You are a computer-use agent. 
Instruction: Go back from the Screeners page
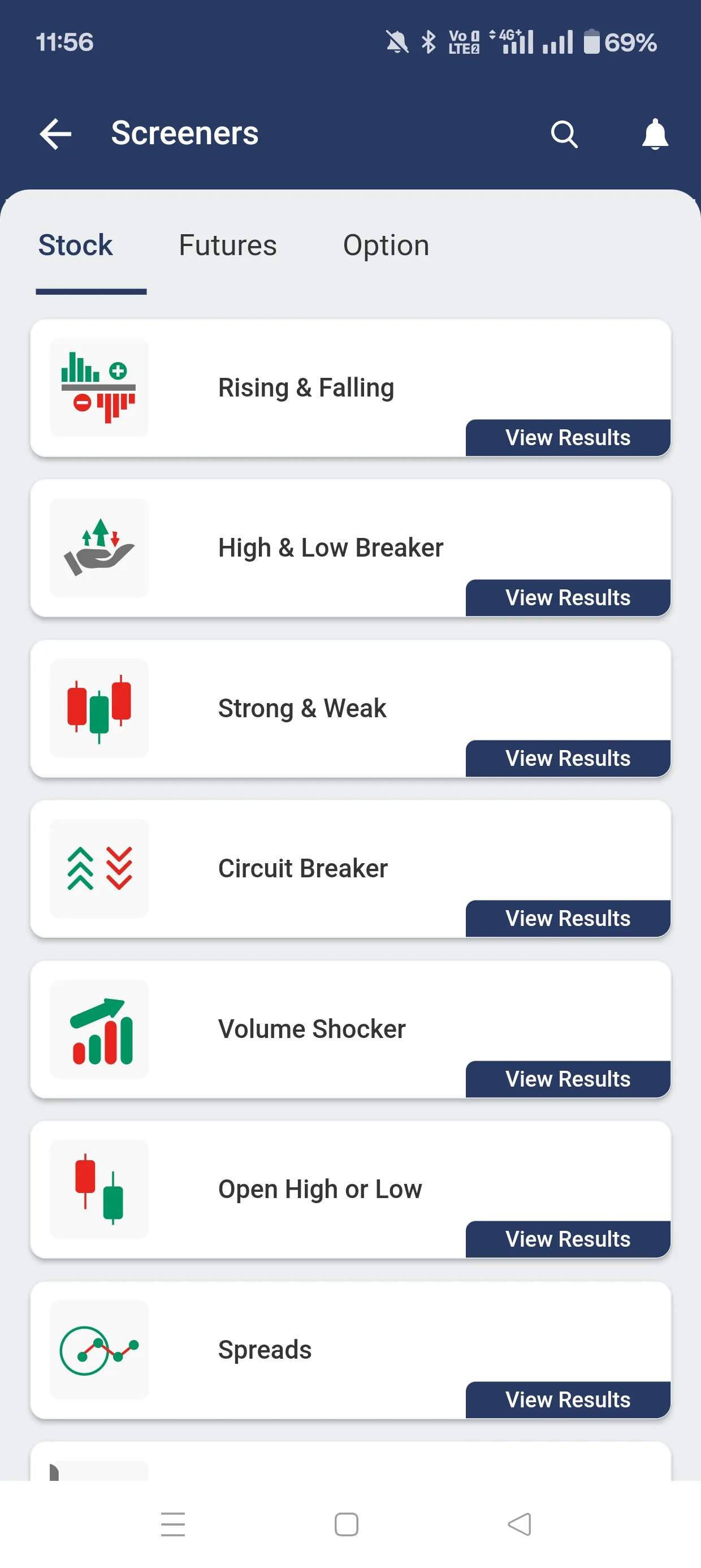(x=55, y=134)
